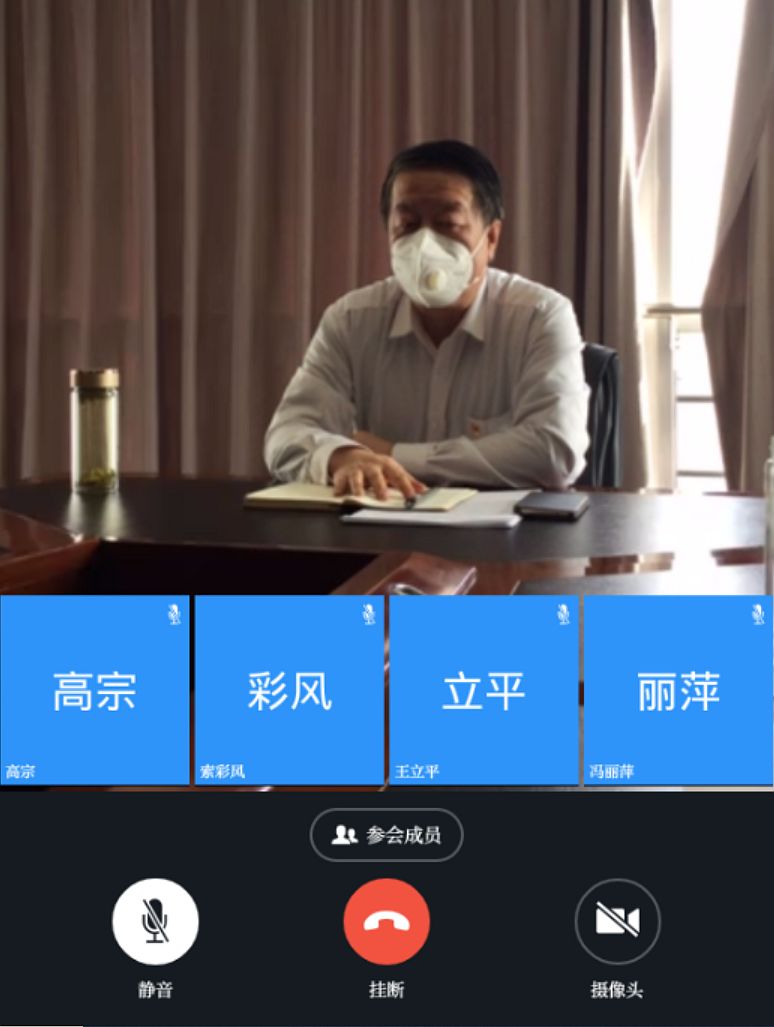The image size is (774, 1027).
Task: Select the 王立平 participant tile
Action: [484, 690]
